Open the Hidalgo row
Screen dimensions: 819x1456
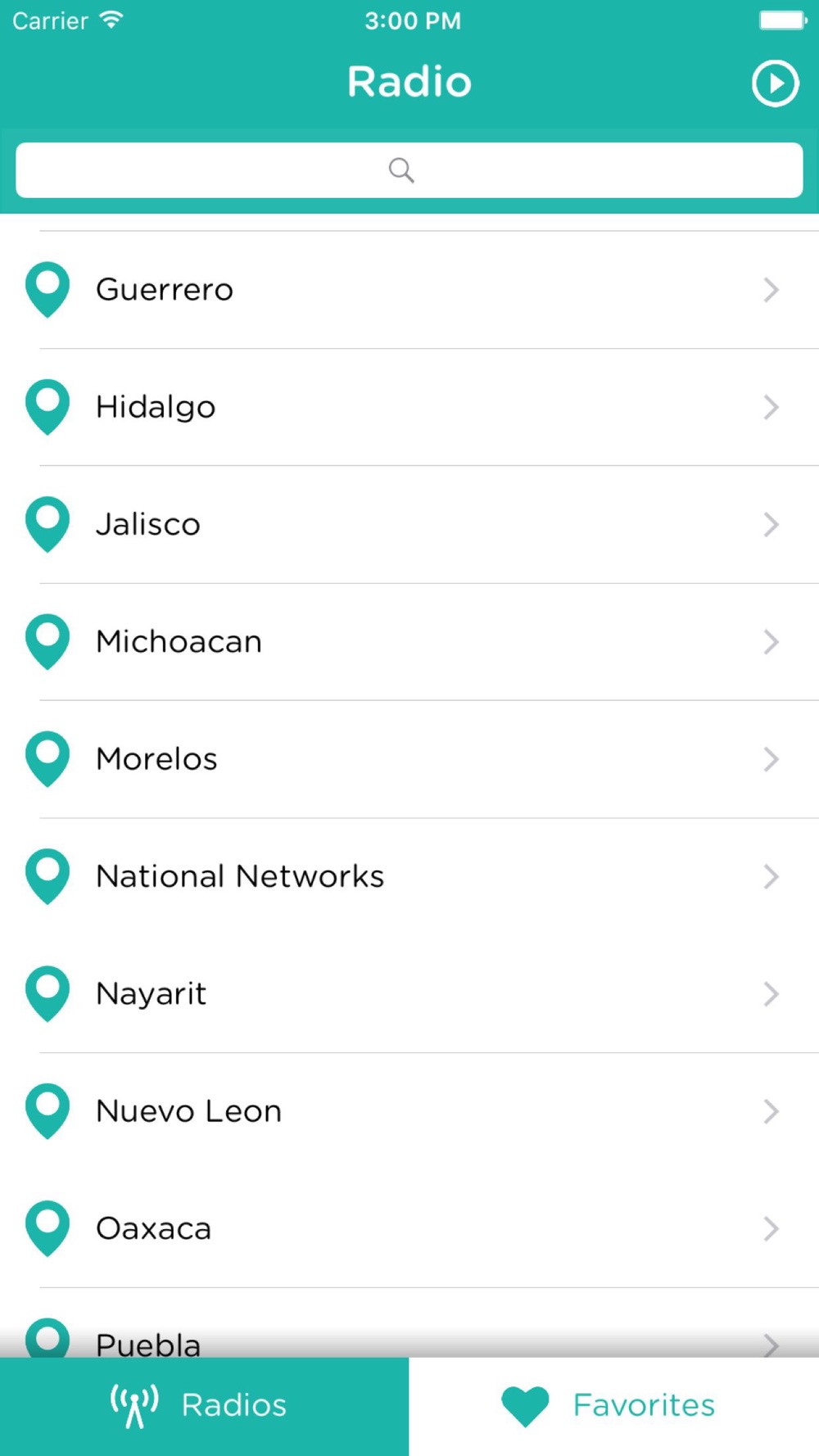click(x=409, y=407)
